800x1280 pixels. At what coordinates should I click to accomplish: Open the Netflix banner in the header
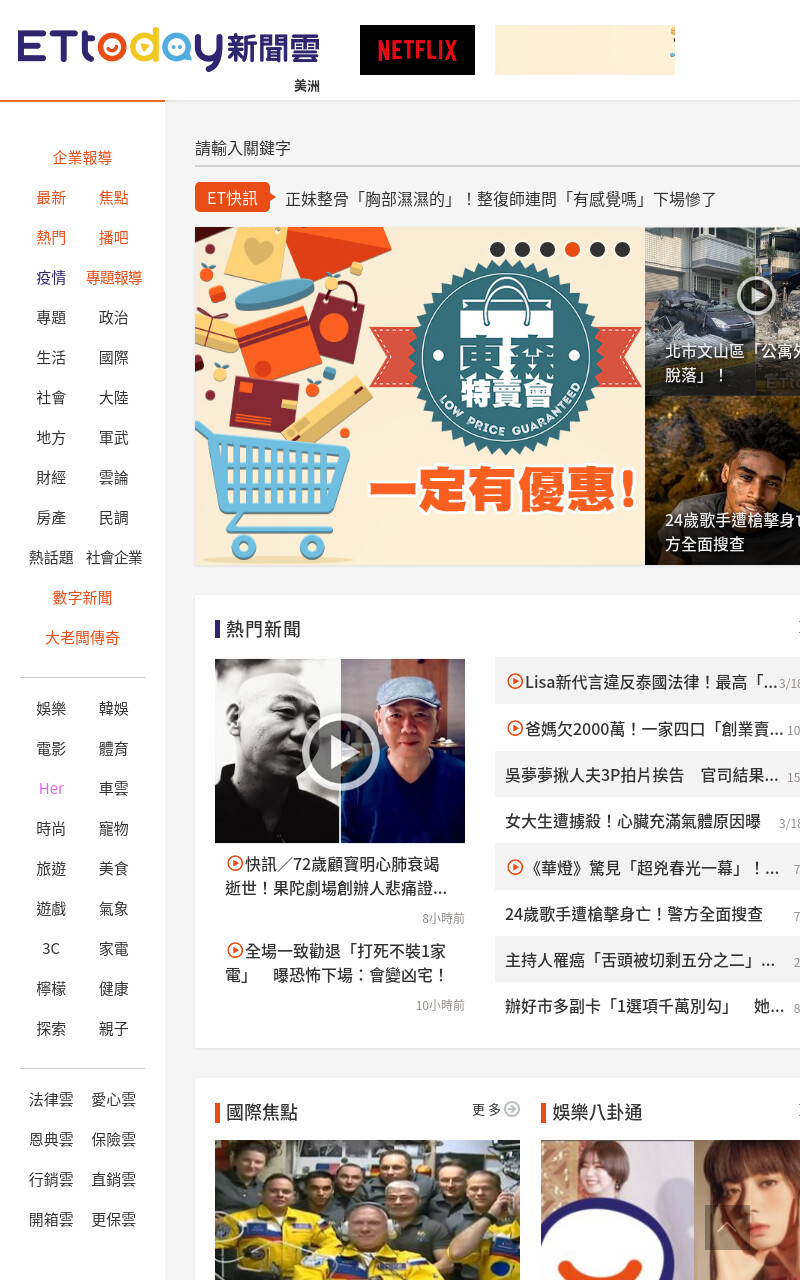(417, 50)
